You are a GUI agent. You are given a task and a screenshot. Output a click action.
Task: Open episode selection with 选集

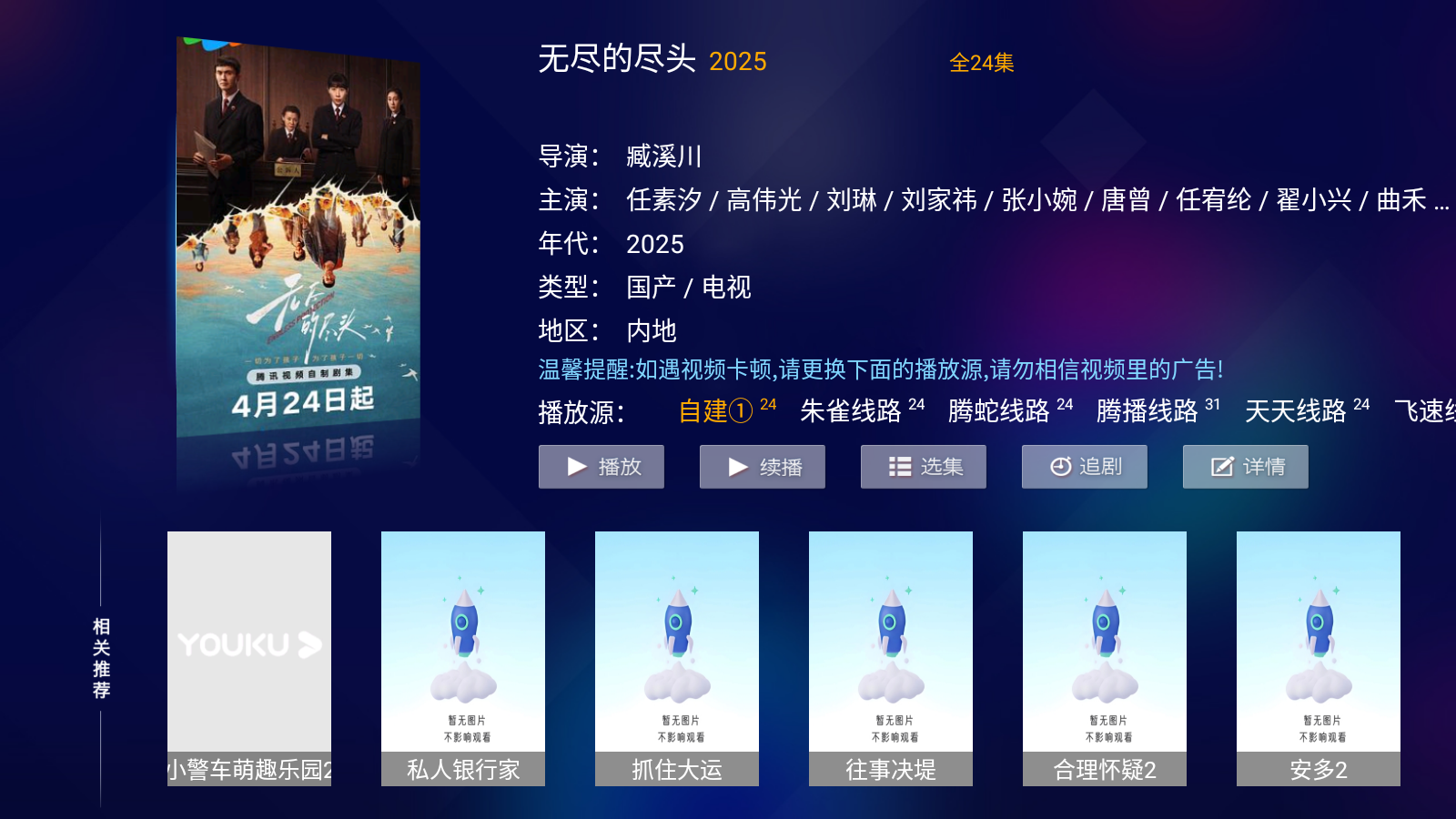(923, 467)
